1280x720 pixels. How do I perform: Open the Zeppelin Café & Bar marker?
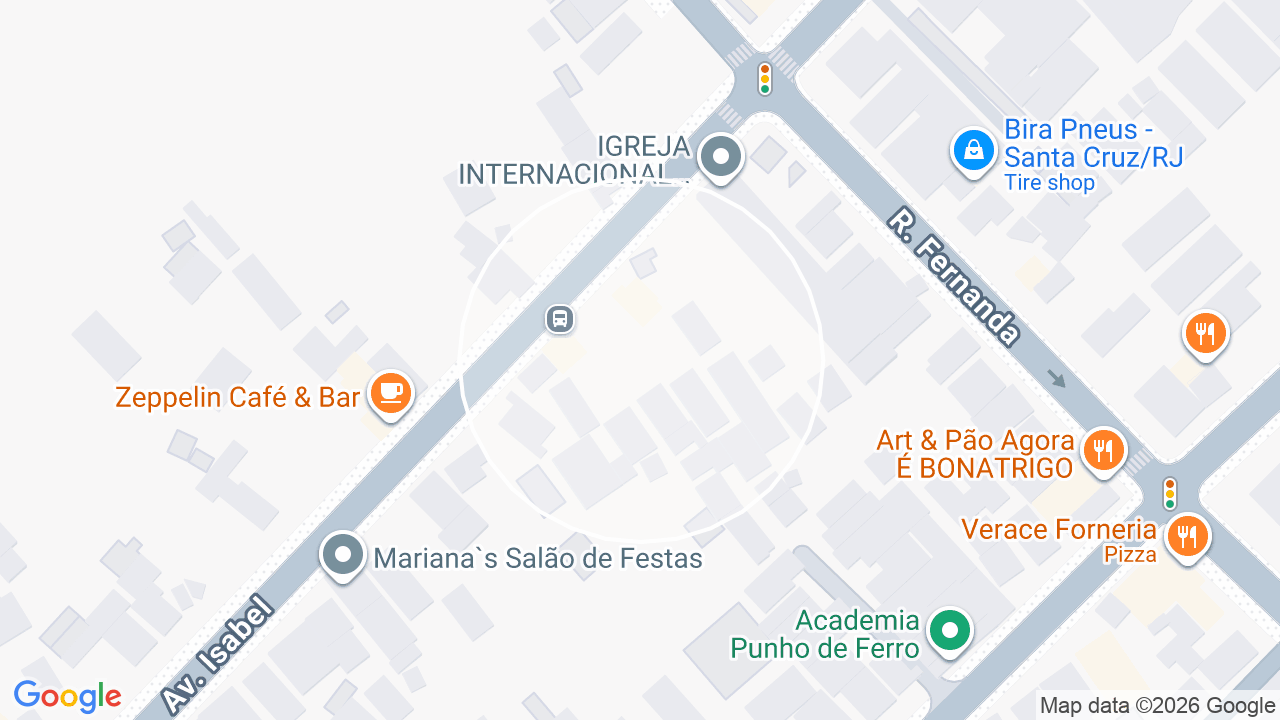tap(390, 395)
